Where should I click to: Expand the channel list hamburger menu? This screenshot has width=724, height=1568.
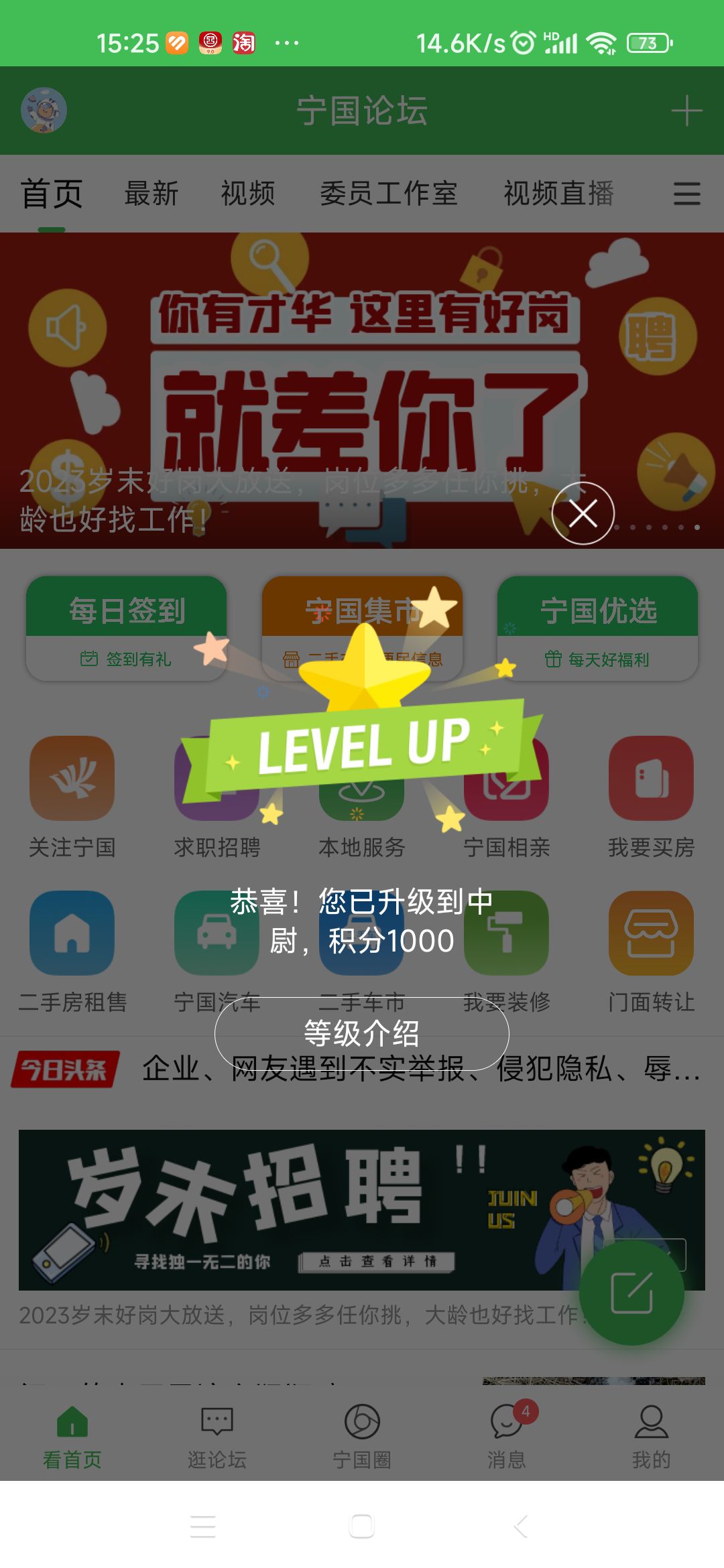point(686,194)
